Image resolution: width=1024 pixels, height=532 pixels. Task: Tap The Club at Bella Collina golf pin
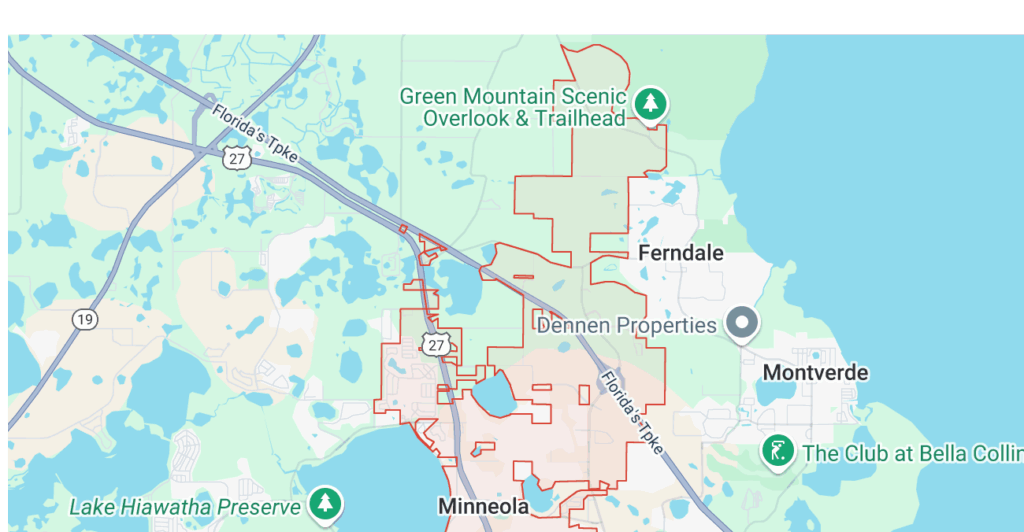(x=777, y=451)
